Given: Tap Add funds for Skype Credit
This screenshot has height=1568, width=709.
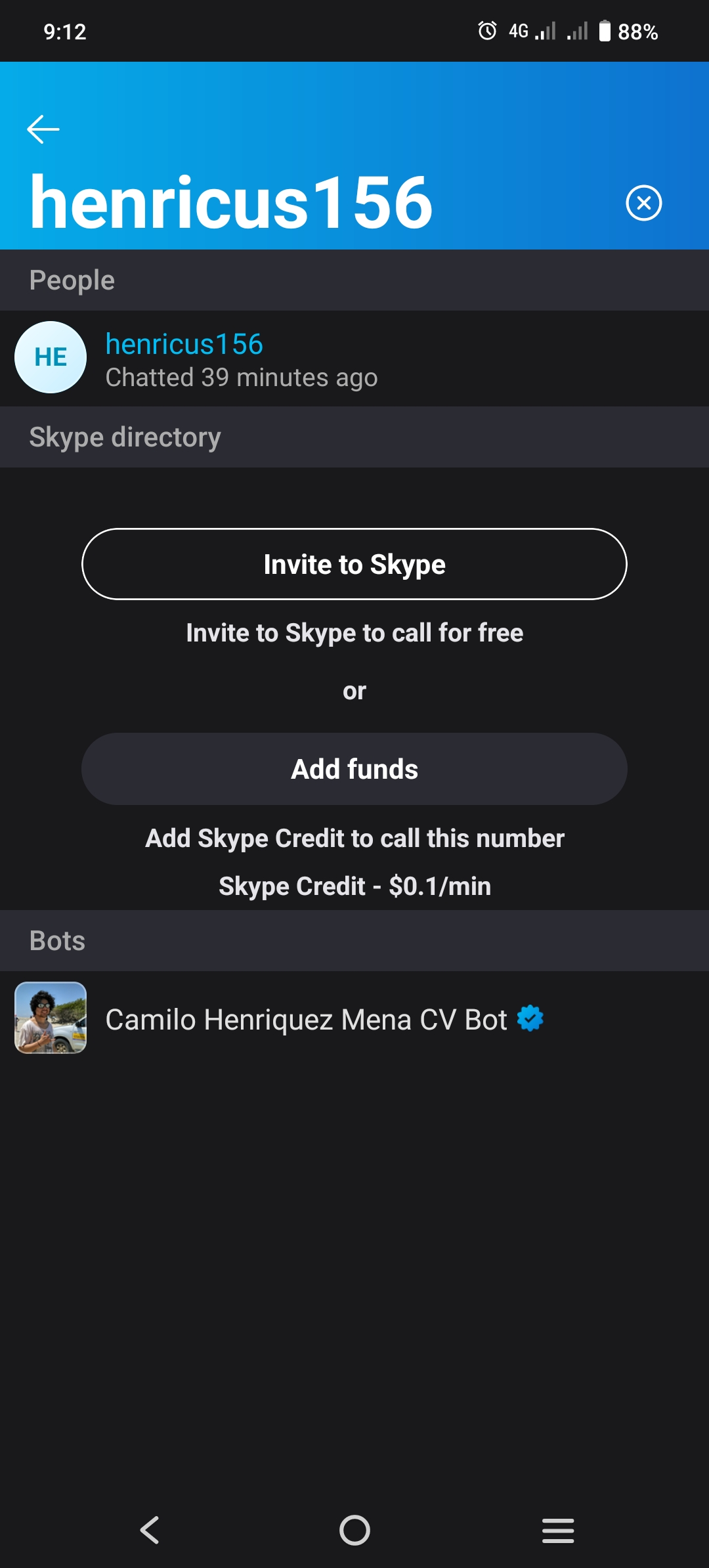Looking at the screenshot, I should (354, 769).
